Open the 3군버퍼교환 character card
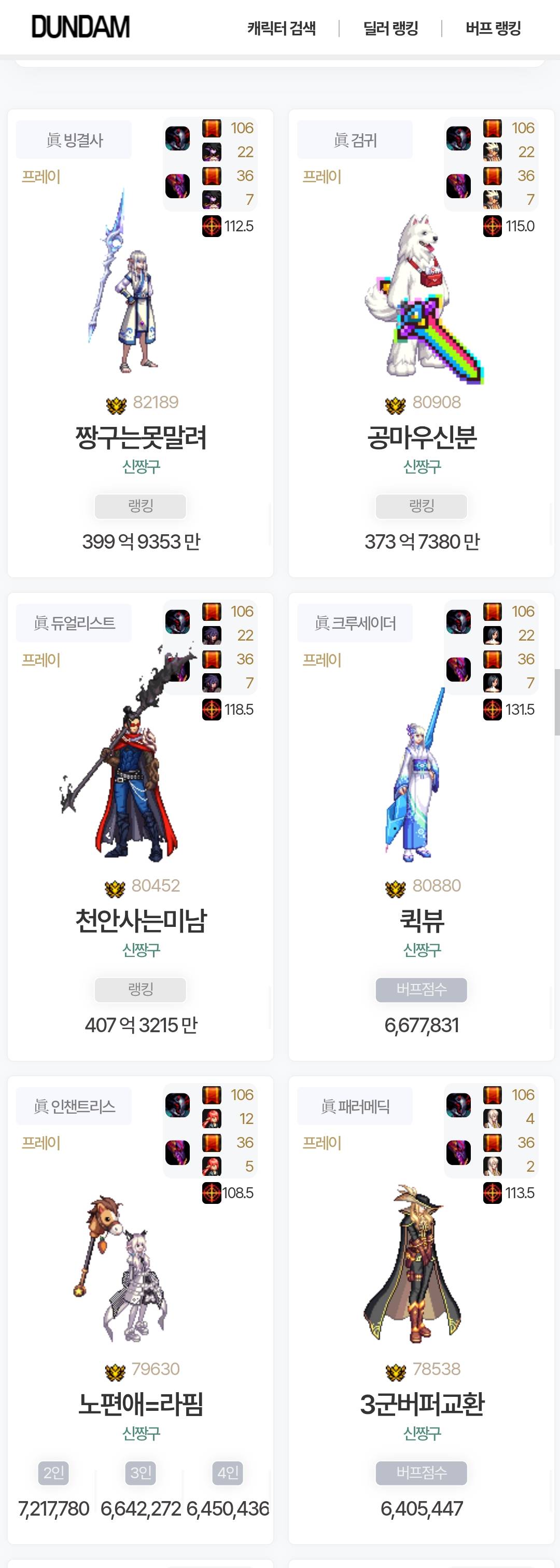Viewport: 560px width, 1568px height. [421, 1404]
